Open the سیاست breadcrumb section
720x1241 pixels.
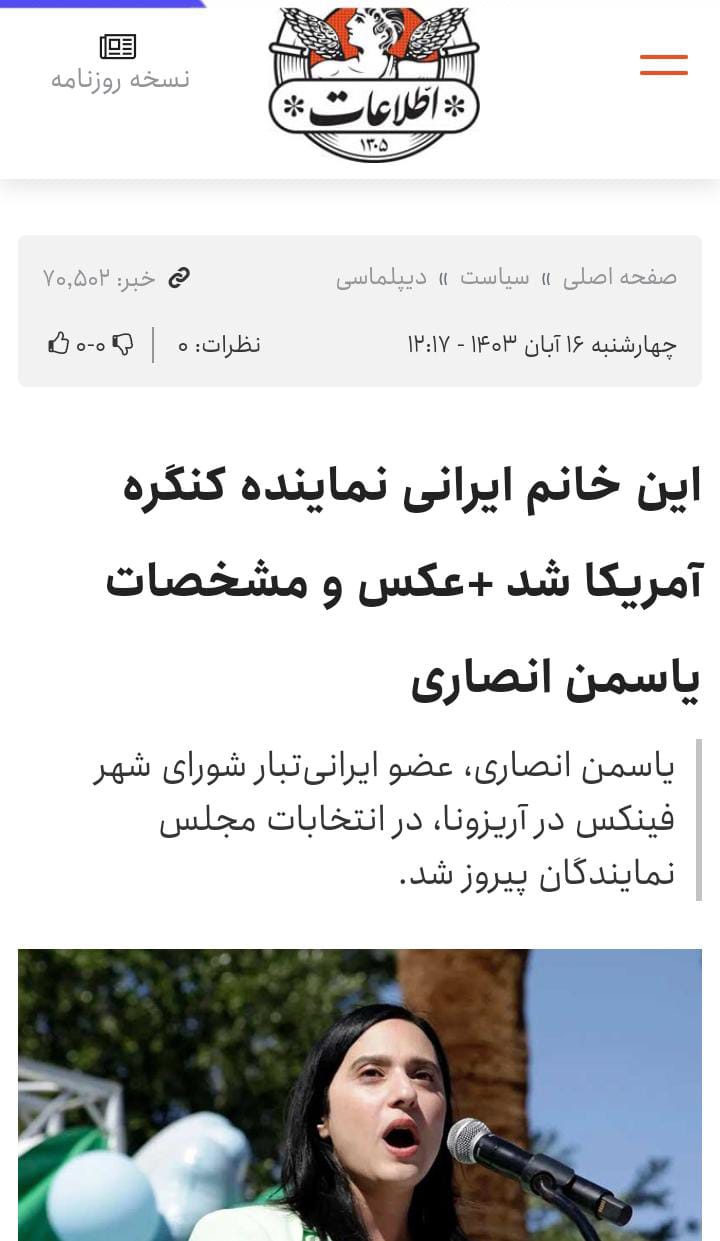[495, 278]
